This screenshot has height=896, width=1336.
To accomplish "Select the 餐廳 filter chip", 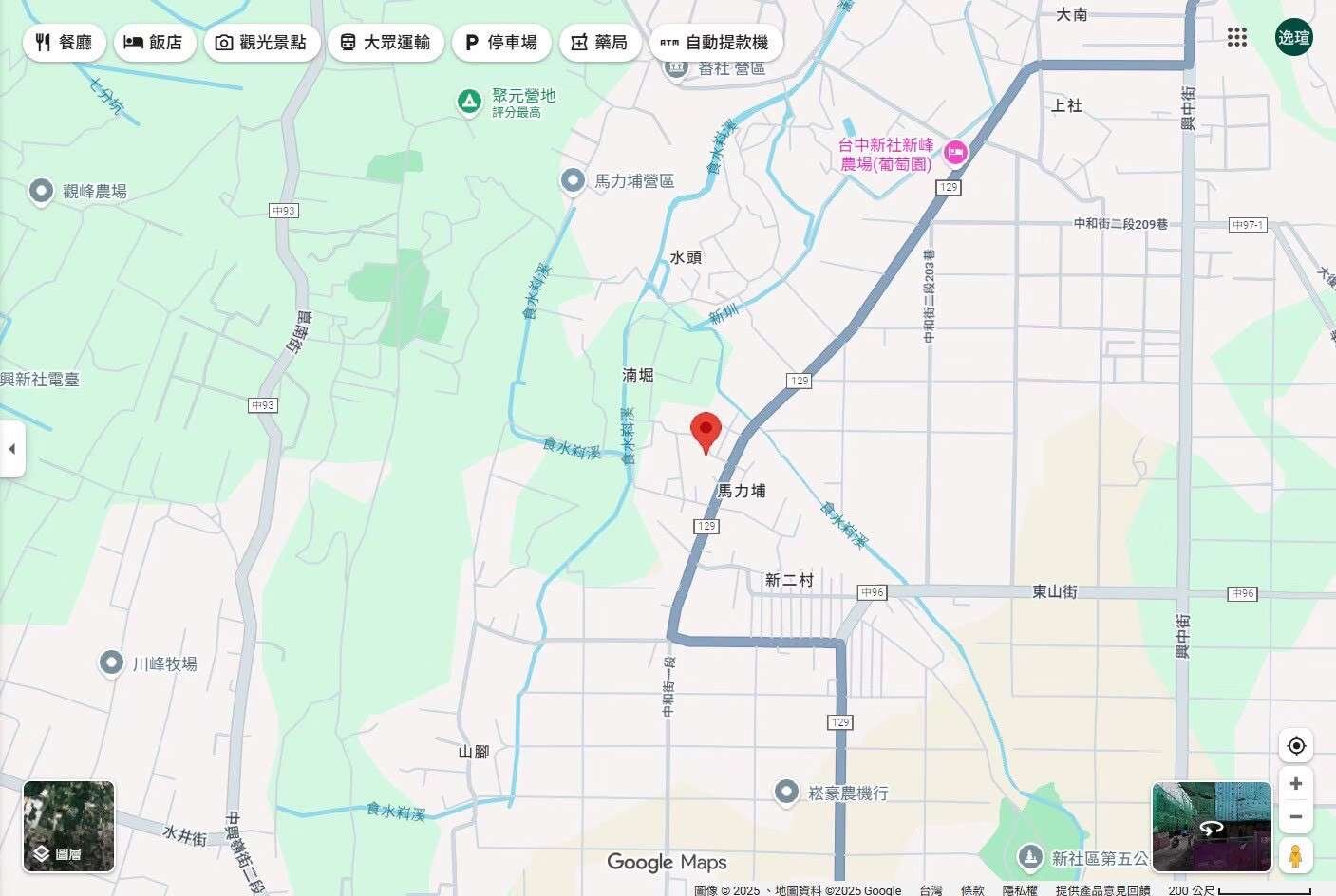I will [x=64, y=43].
